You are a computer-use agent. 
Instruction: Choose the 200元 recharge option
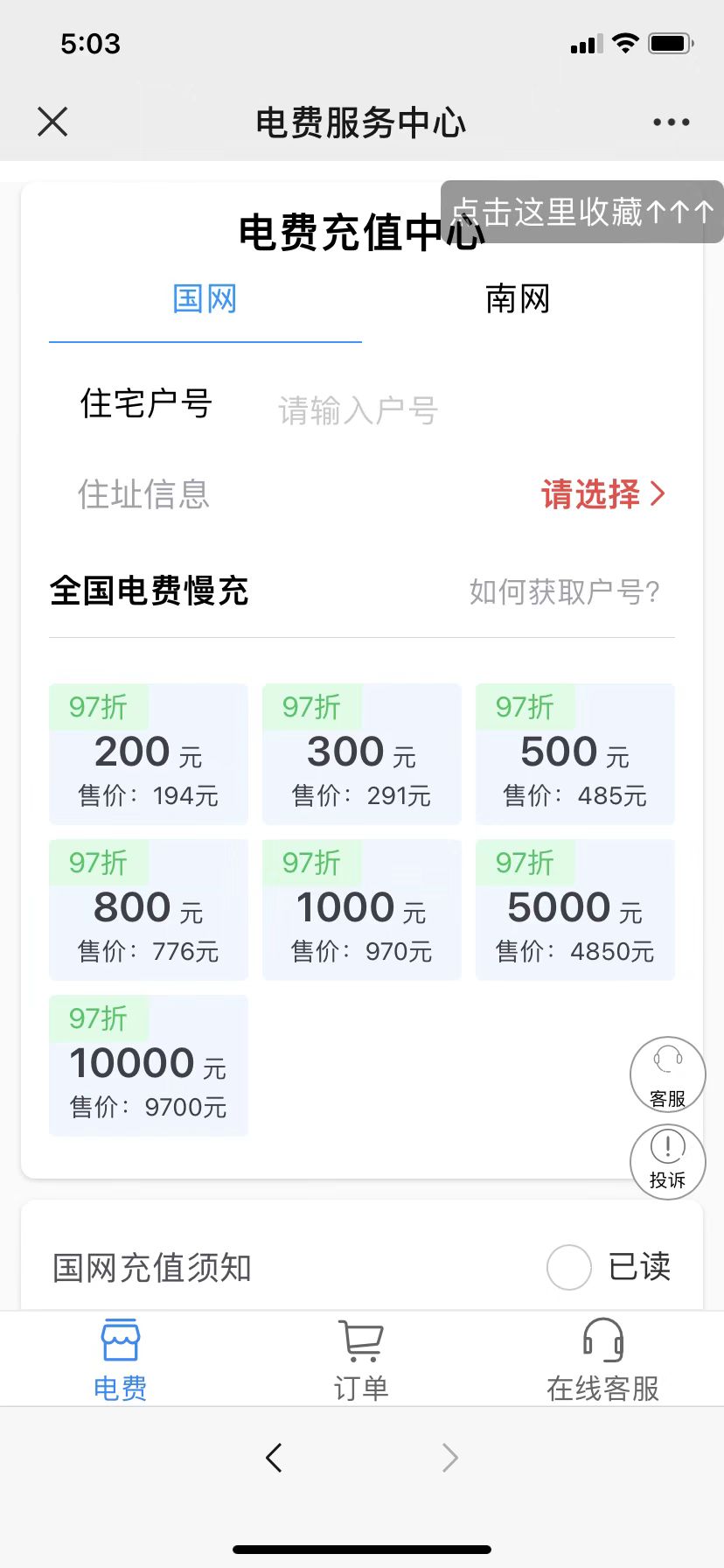149,754
